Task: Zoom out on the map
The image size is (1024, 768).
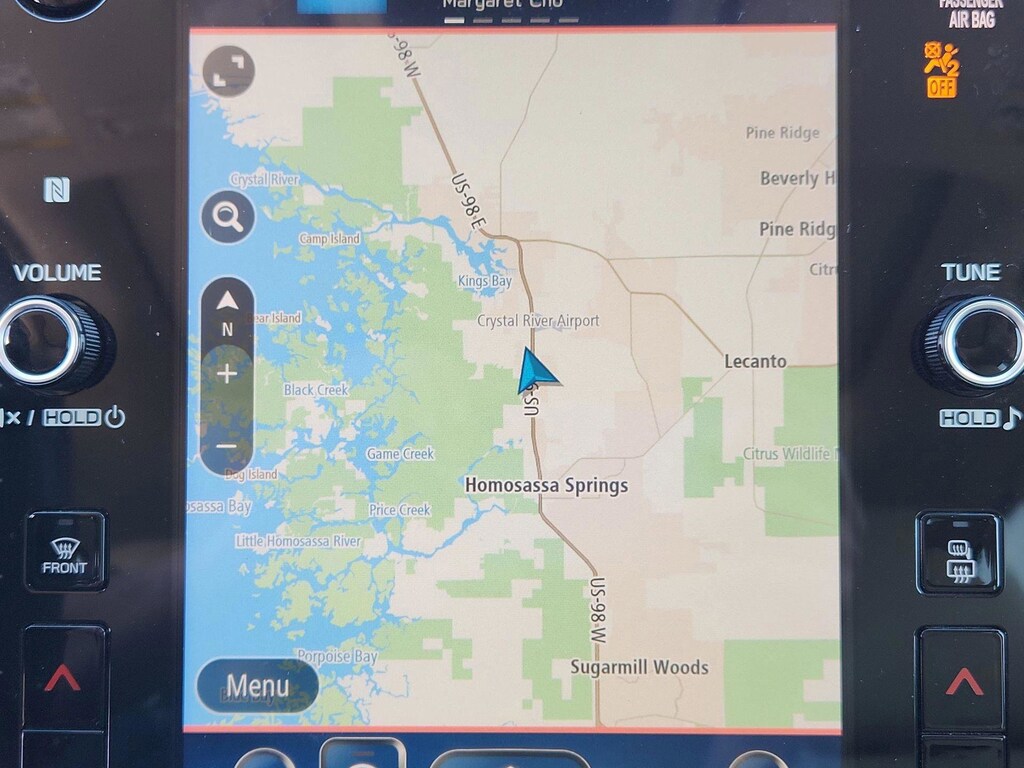Action: 227,447
